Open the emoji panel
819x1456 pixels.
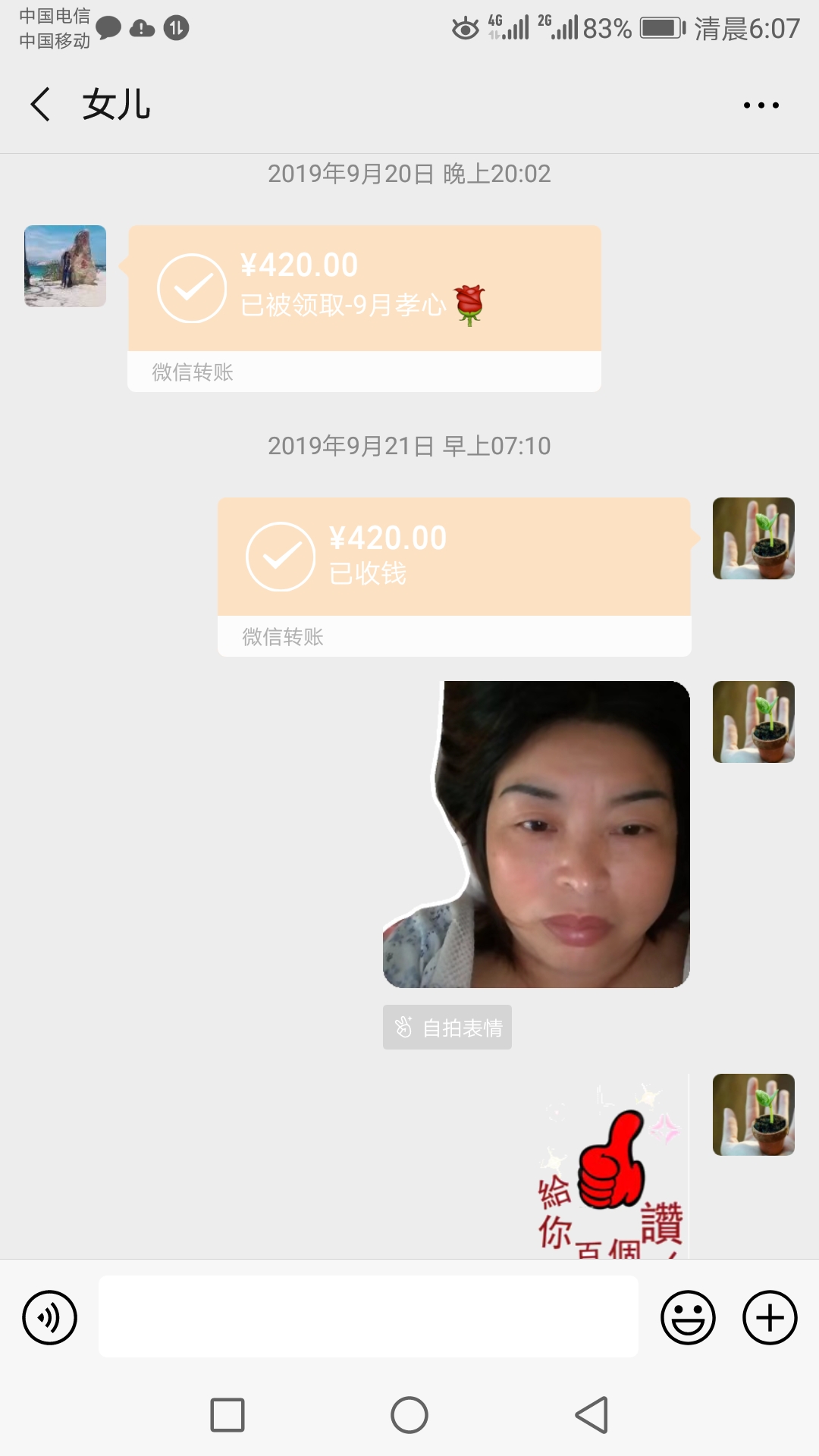pyautogui.click(x=688, y=1317)
